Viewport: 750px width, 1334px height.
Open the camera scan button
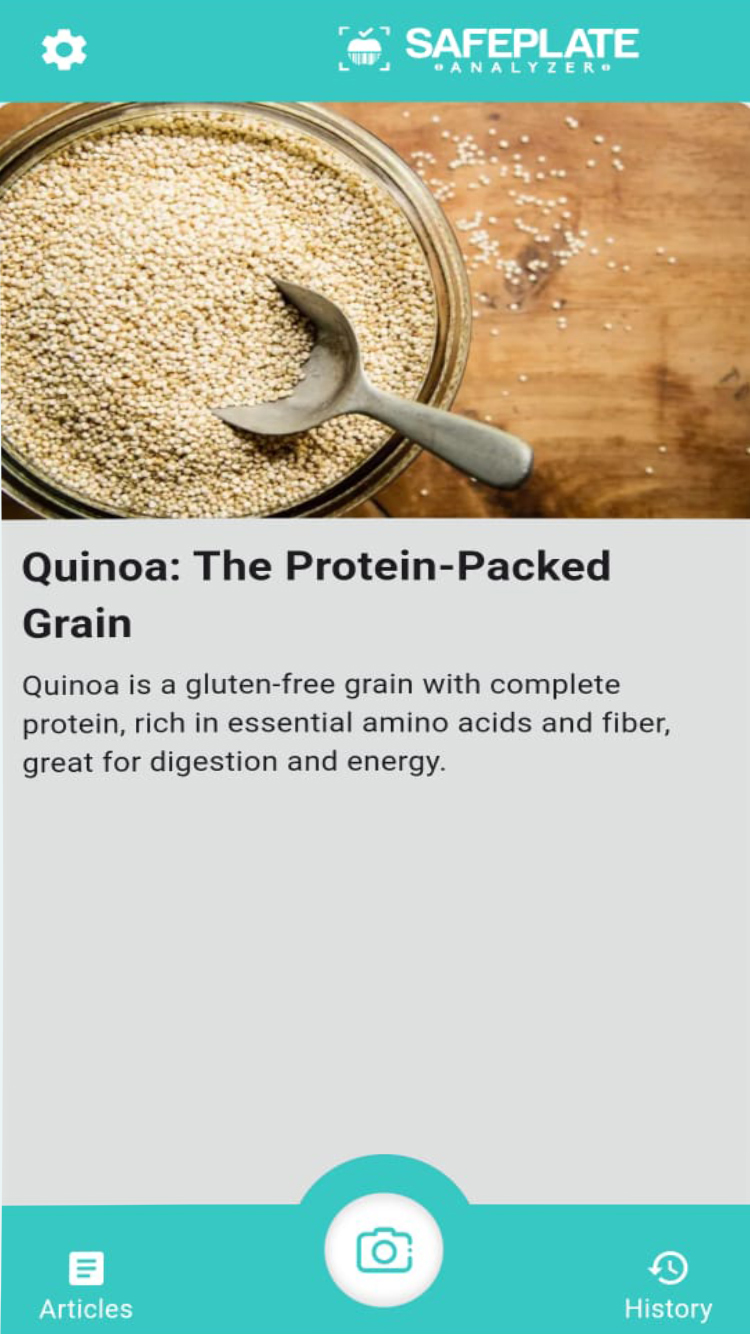click(384, 1251)
